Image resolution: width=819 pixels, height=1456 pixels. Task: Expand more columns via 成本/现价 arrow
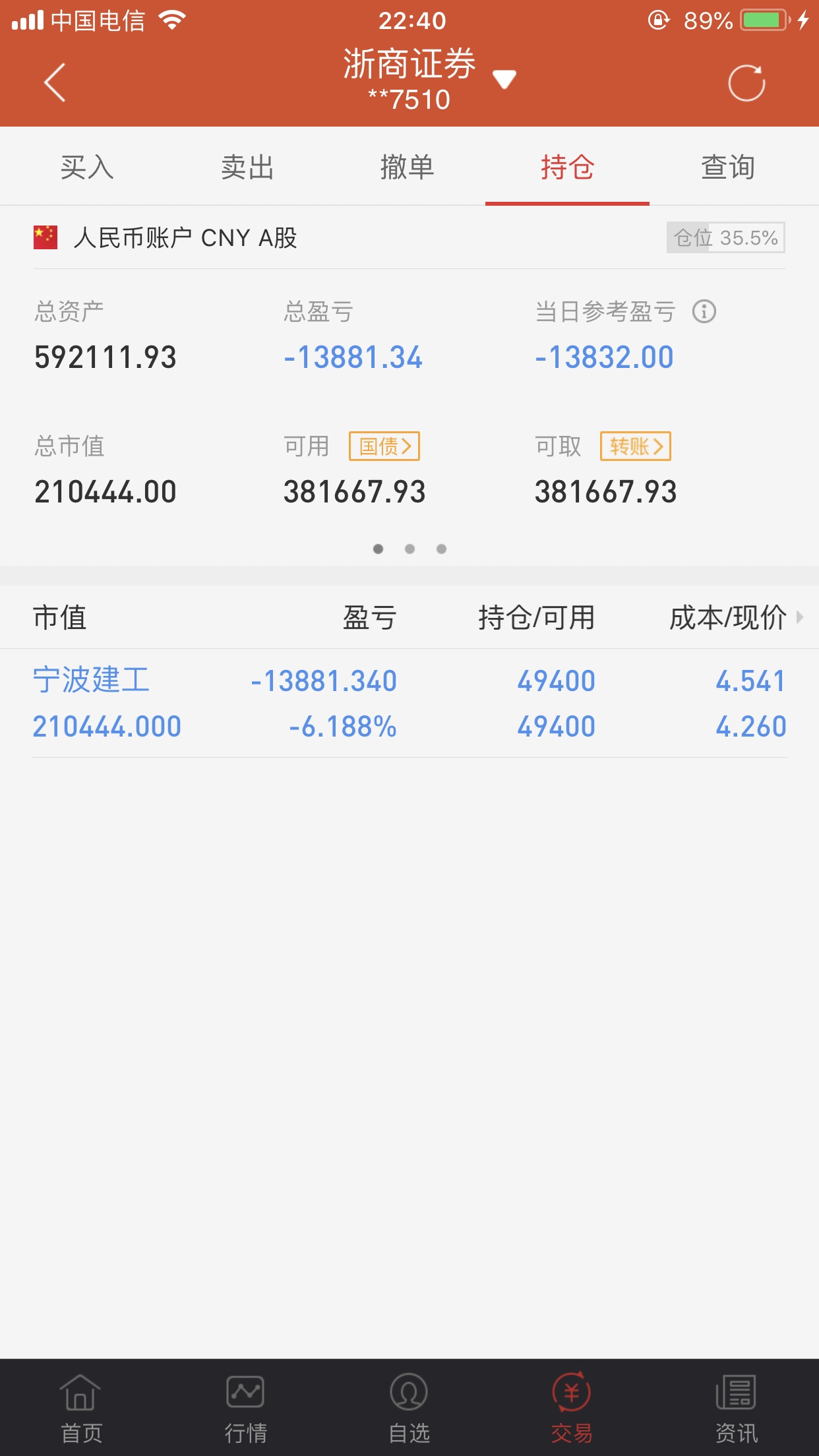(x=800, y=617)
